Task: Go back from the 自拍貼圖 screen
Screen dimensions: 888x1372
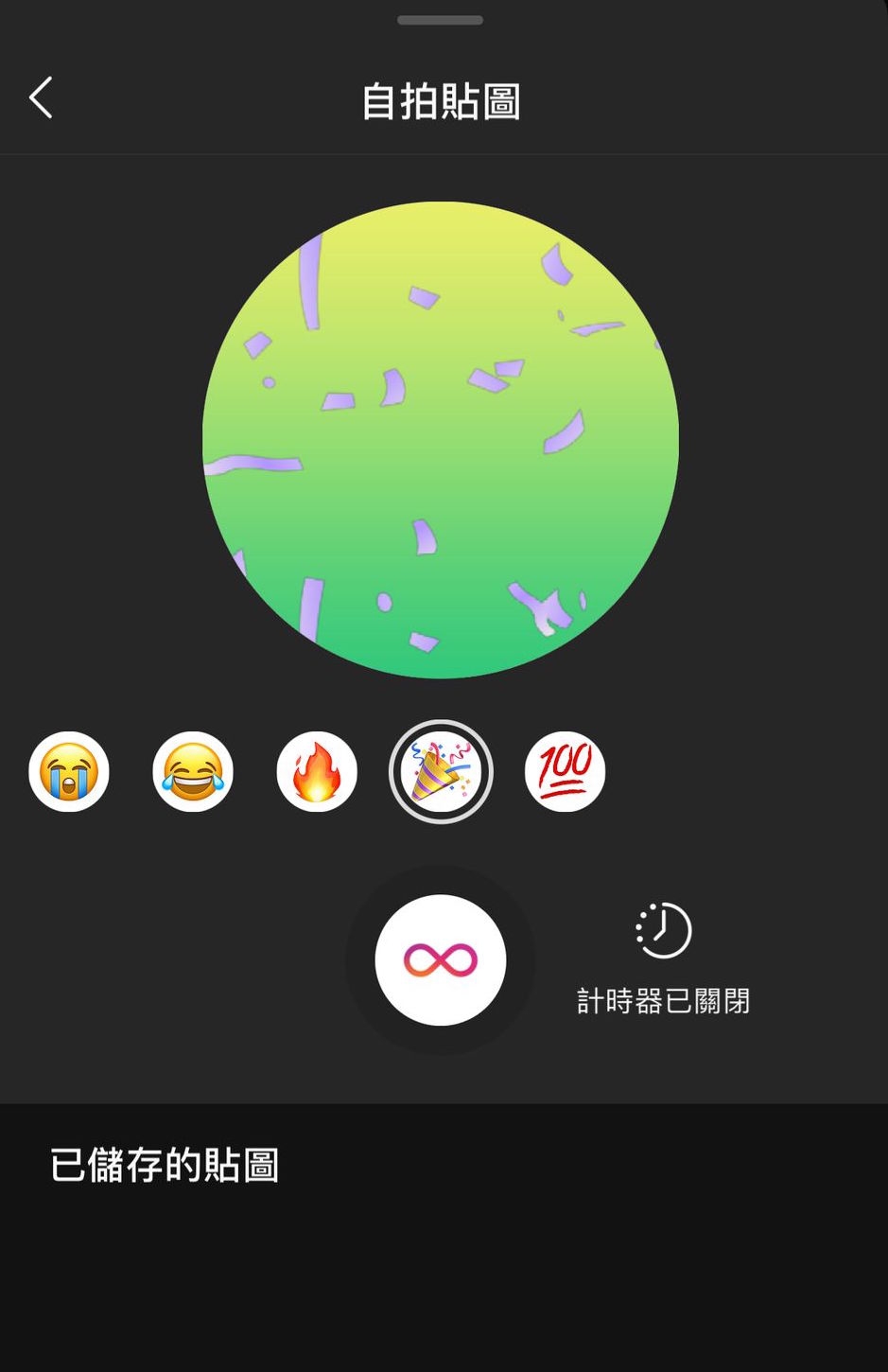Action: tap(41, 98)
